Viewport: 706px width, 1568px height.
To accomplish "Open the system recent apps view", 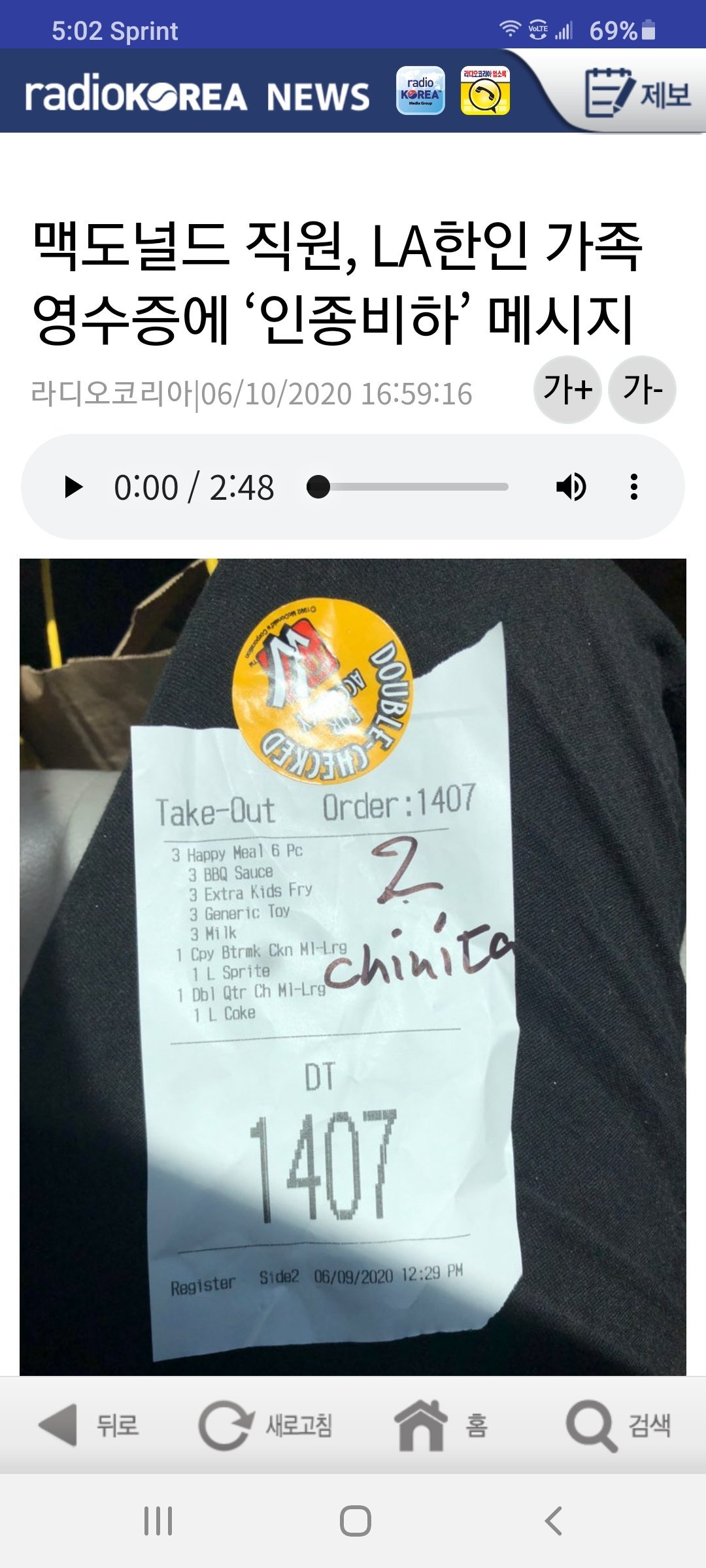I will pos(158,1521).
